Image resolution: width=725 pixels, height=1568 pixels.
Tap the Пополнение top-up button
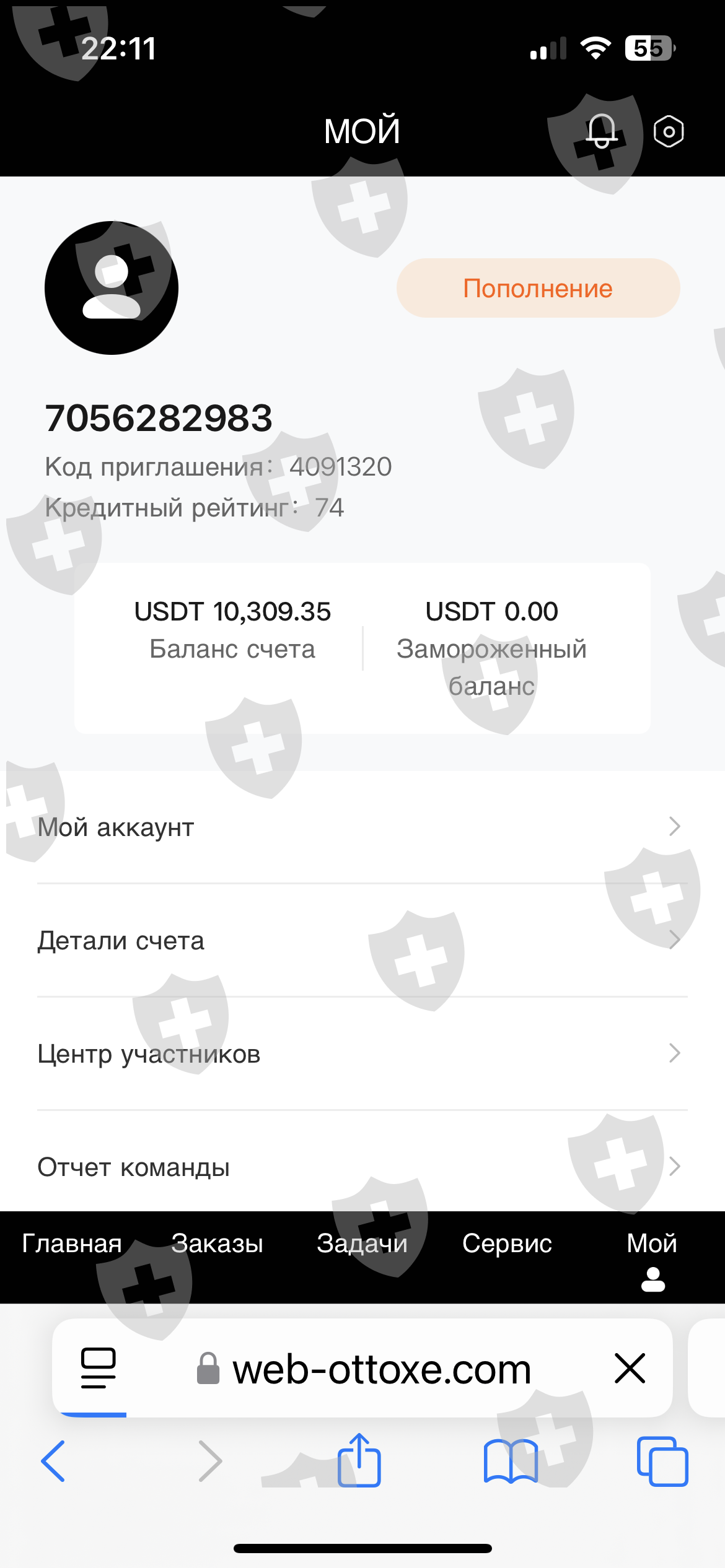pyautogui.click(x=538, y=289)
